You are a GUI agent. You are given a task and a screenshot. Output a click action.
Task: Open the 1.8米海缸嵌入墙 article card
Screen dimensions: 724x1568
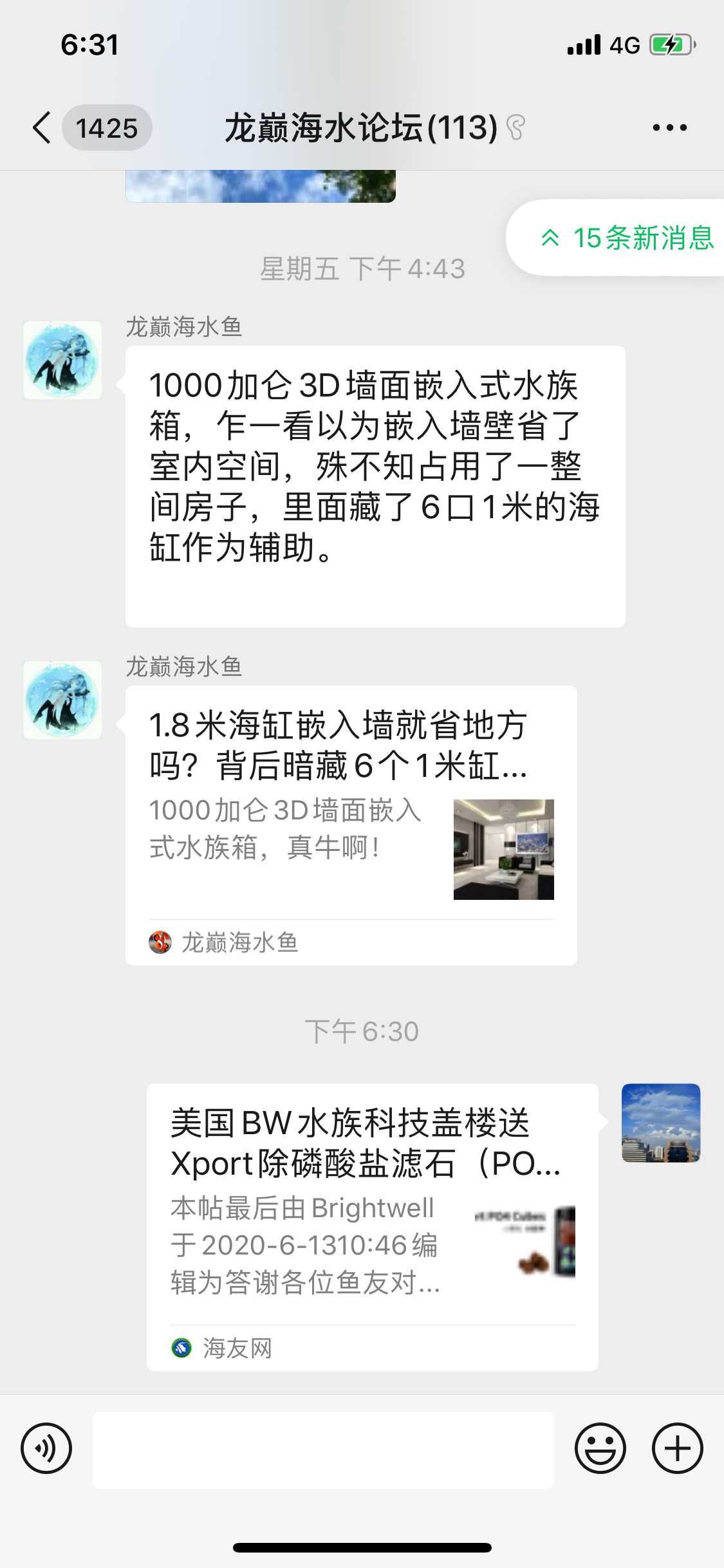tap(351, 825)
